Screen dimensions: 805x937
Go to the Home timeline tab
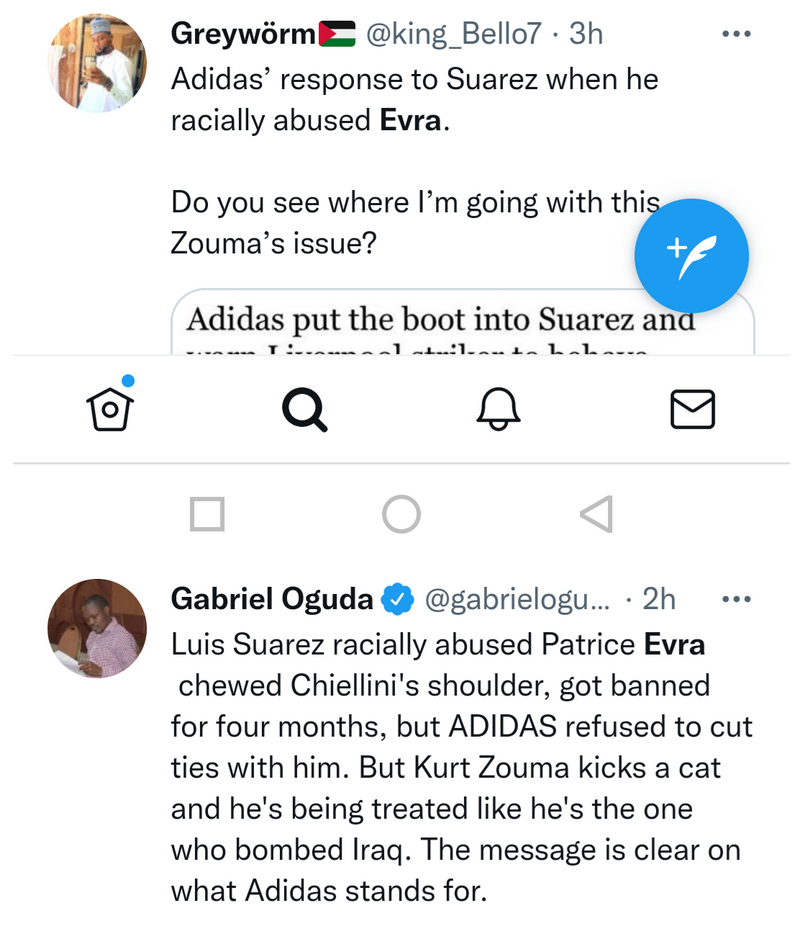[111, 406]
